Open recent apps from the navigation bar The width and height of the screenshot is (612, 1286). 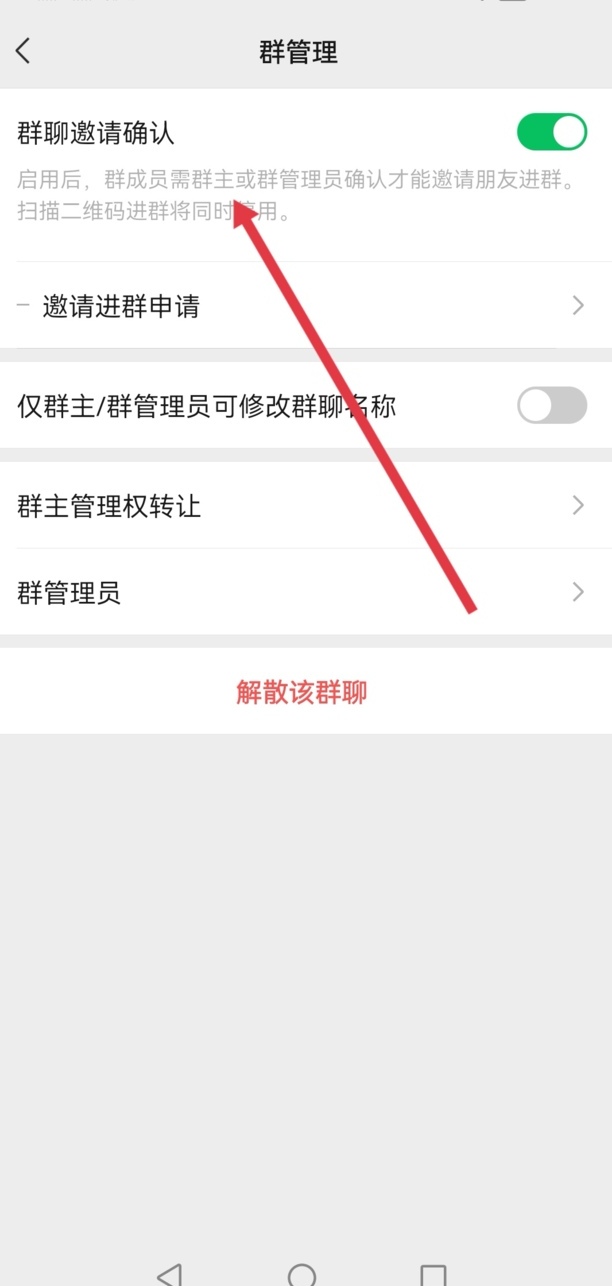pyautogui.click(x=433, y=1273)
